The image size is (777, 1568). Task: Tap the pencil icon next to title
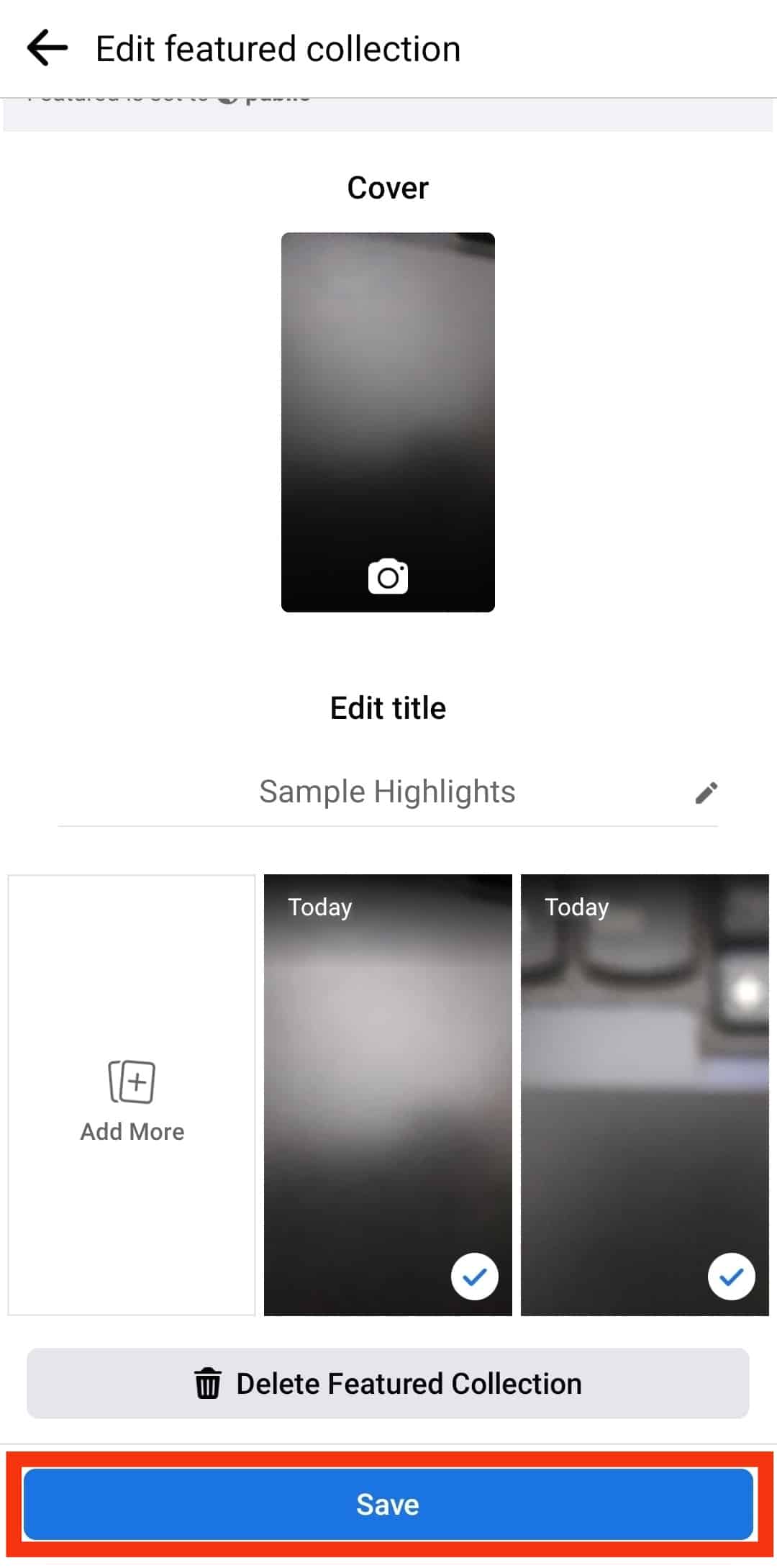(706, 793)
